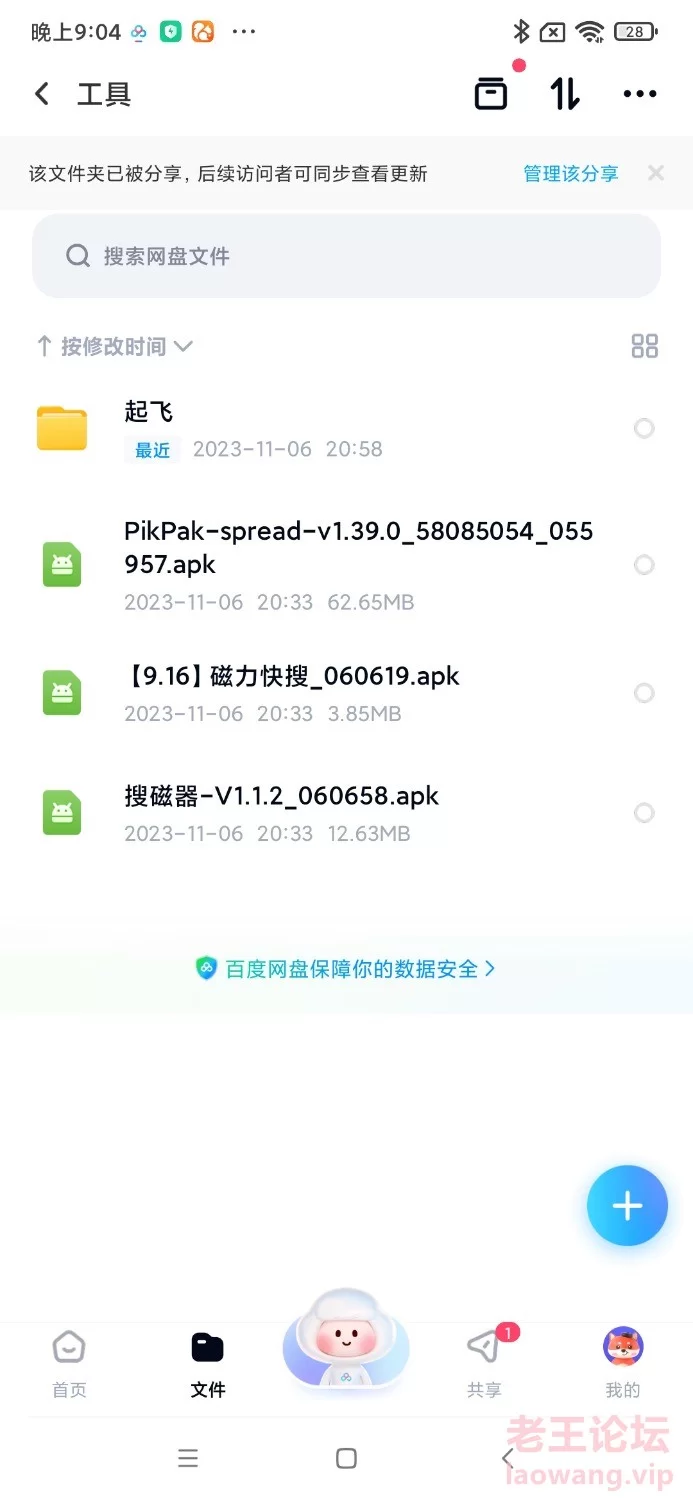Screen dimensions: 693x1500
Task: Switch to the 共享 tab
Action: (484, 1364)
